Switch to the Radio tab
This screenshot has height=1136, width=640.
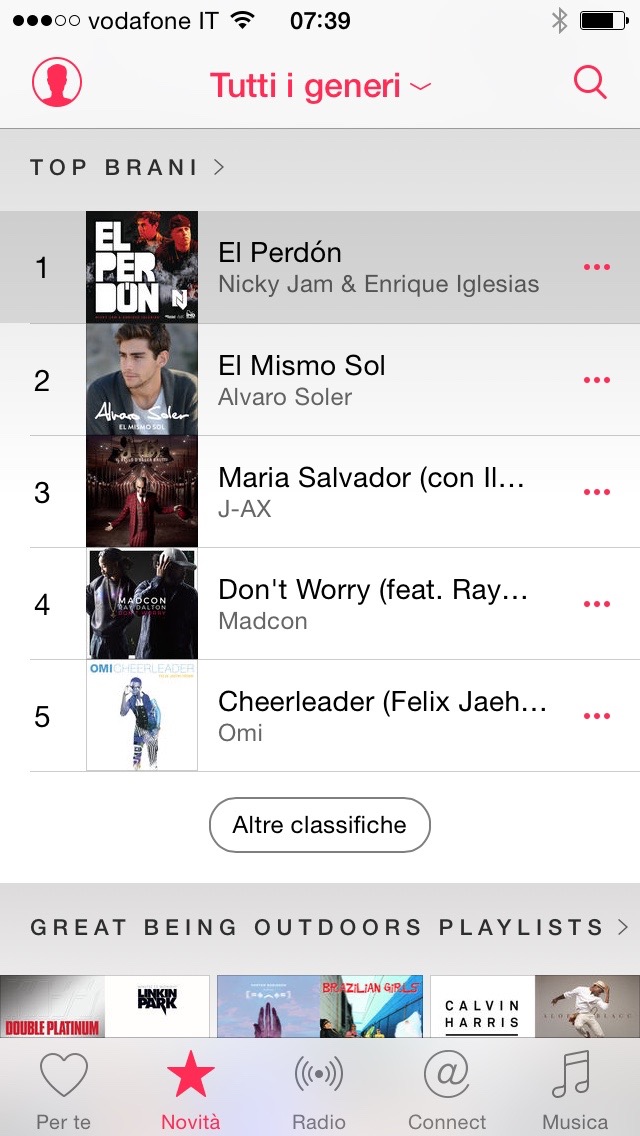[x=319, y=1092]
